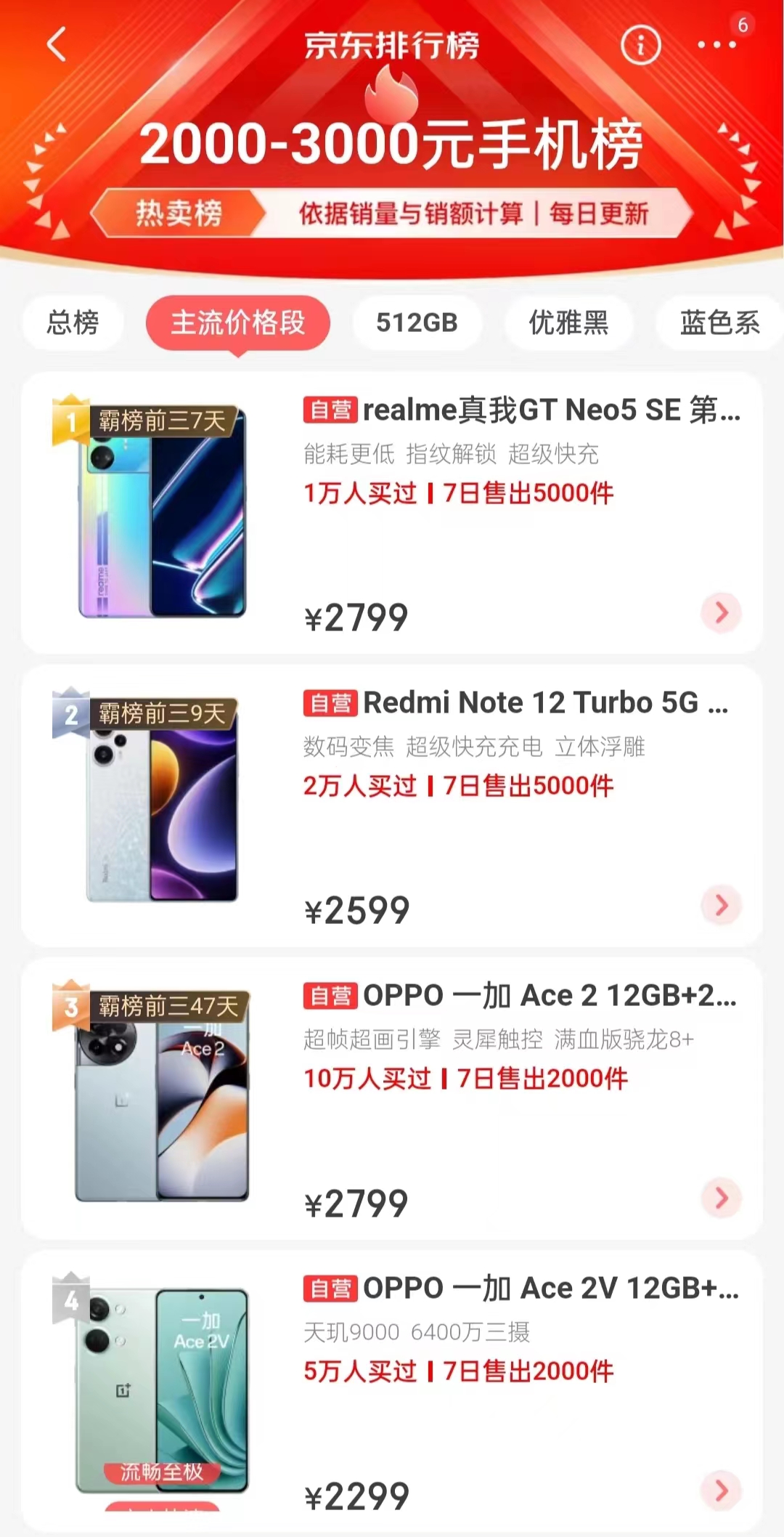Expand details via chevron next to OPPO Ace 2V

pos(720,1489)
